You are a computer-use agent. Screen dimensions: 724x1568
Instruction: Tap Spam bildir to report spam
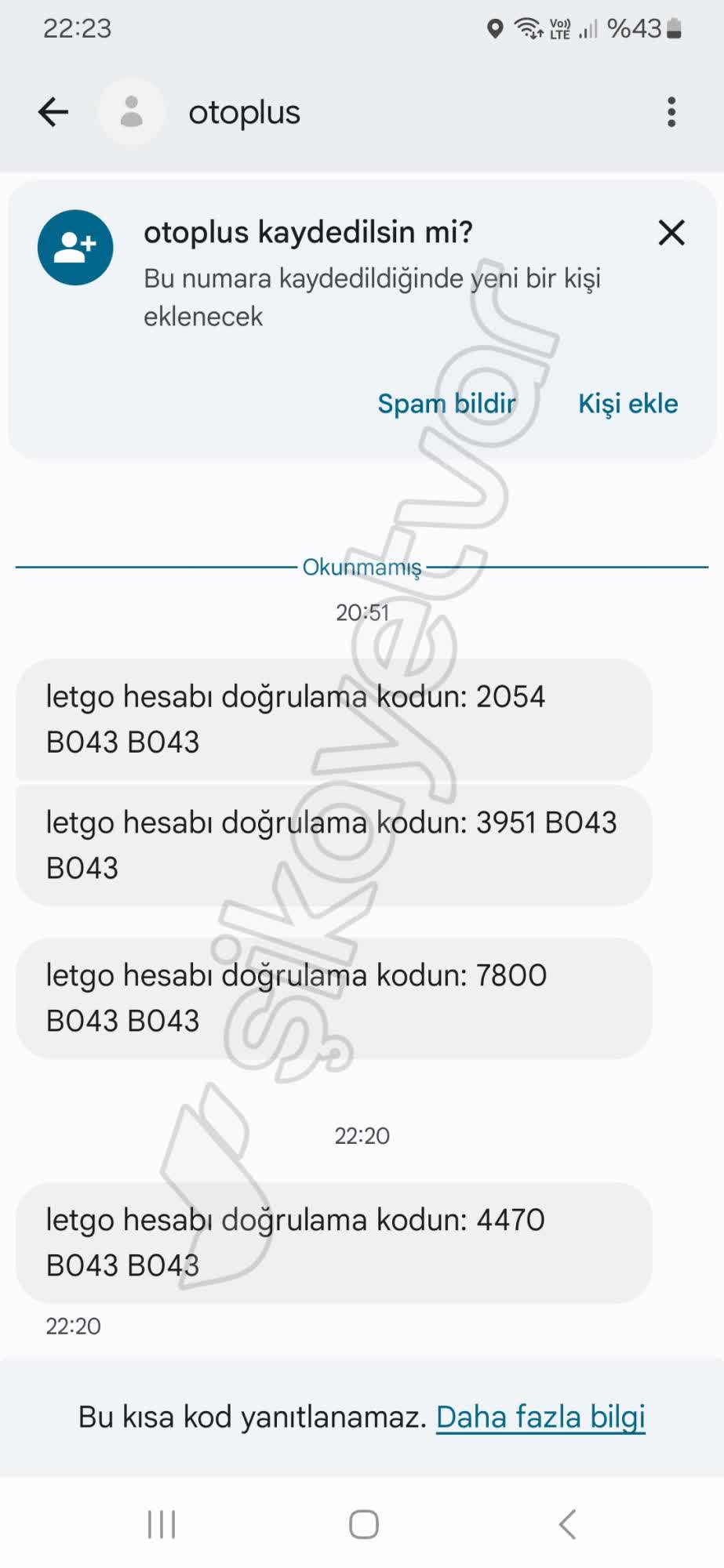(446, 405)
